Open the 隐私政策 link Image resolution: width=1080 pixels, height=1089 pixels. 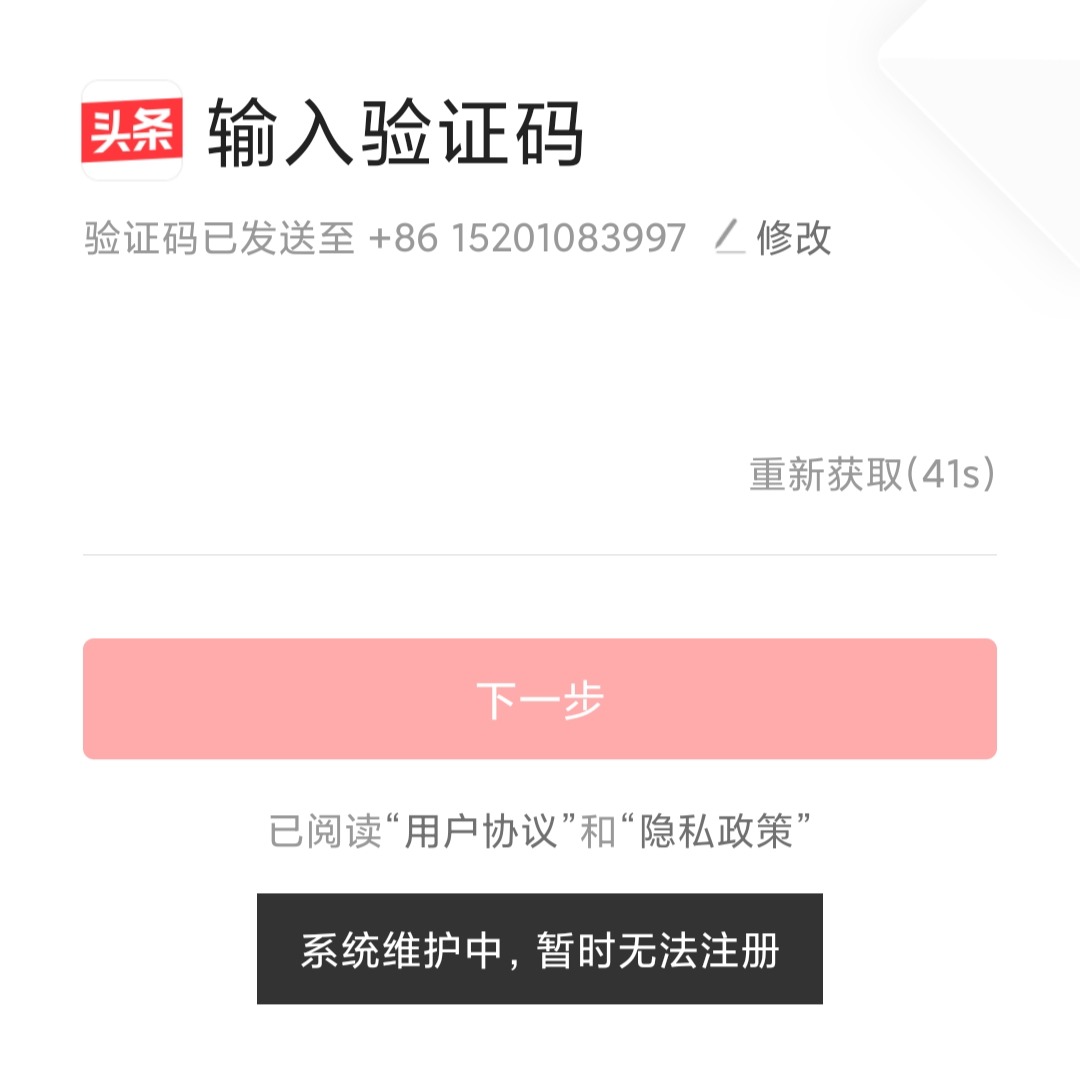click(715, 831)
